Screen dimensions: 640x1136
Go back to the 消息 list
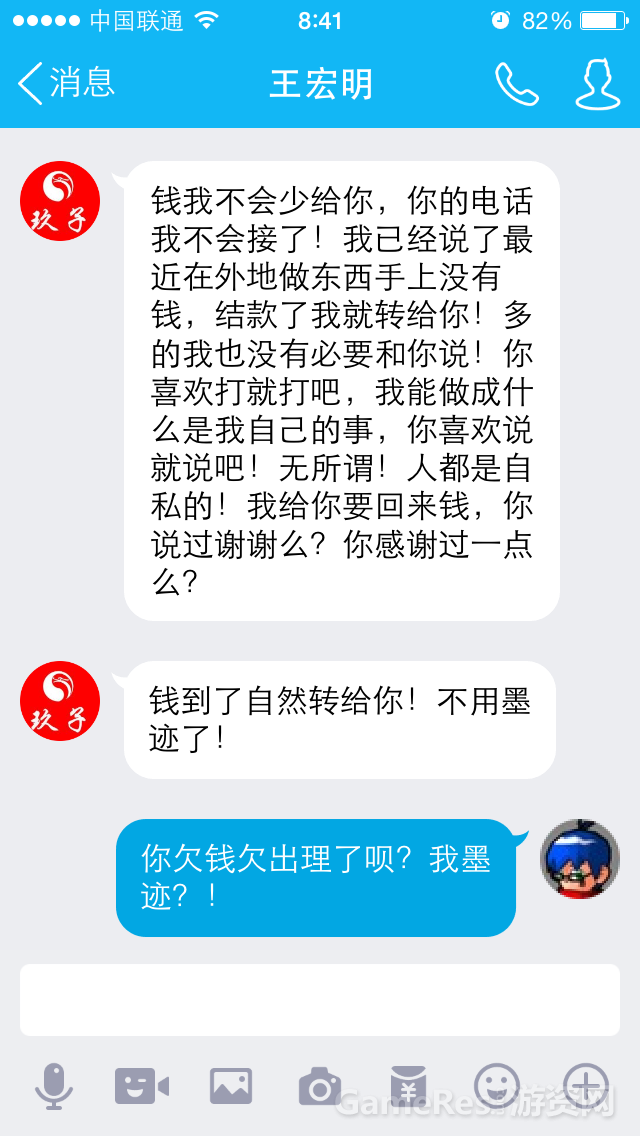[65, 84]
